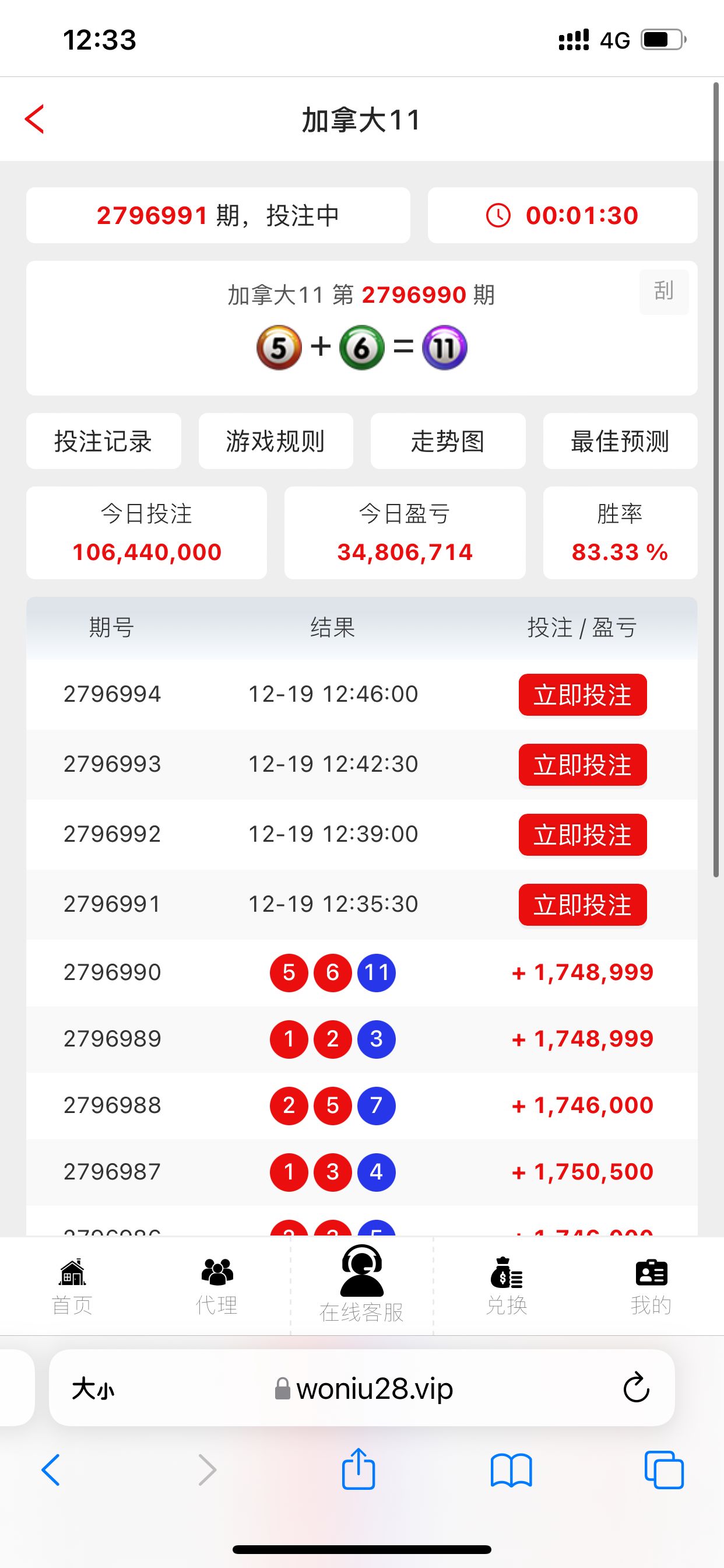Open the 游戏规则 game rules tab
Screen dimensions: 724x1568
(x=276, y=442)
